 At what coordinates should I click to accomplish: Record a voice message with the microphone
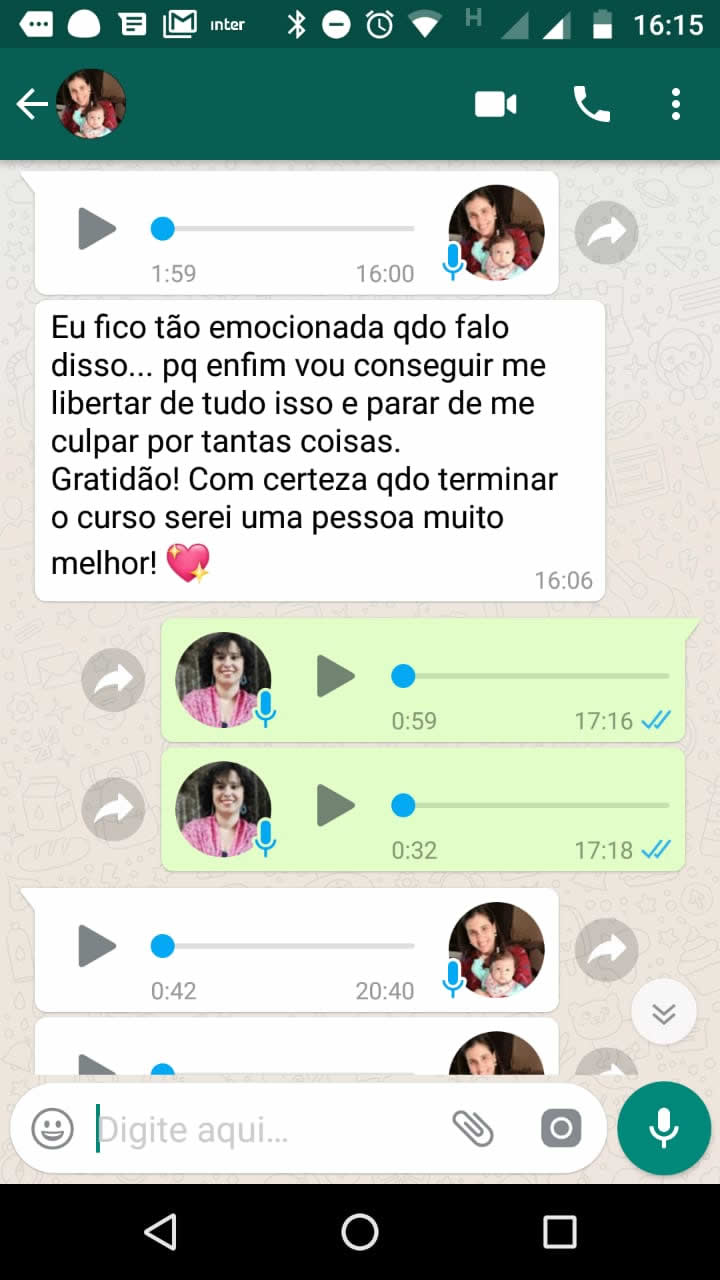coord(664,1128)
